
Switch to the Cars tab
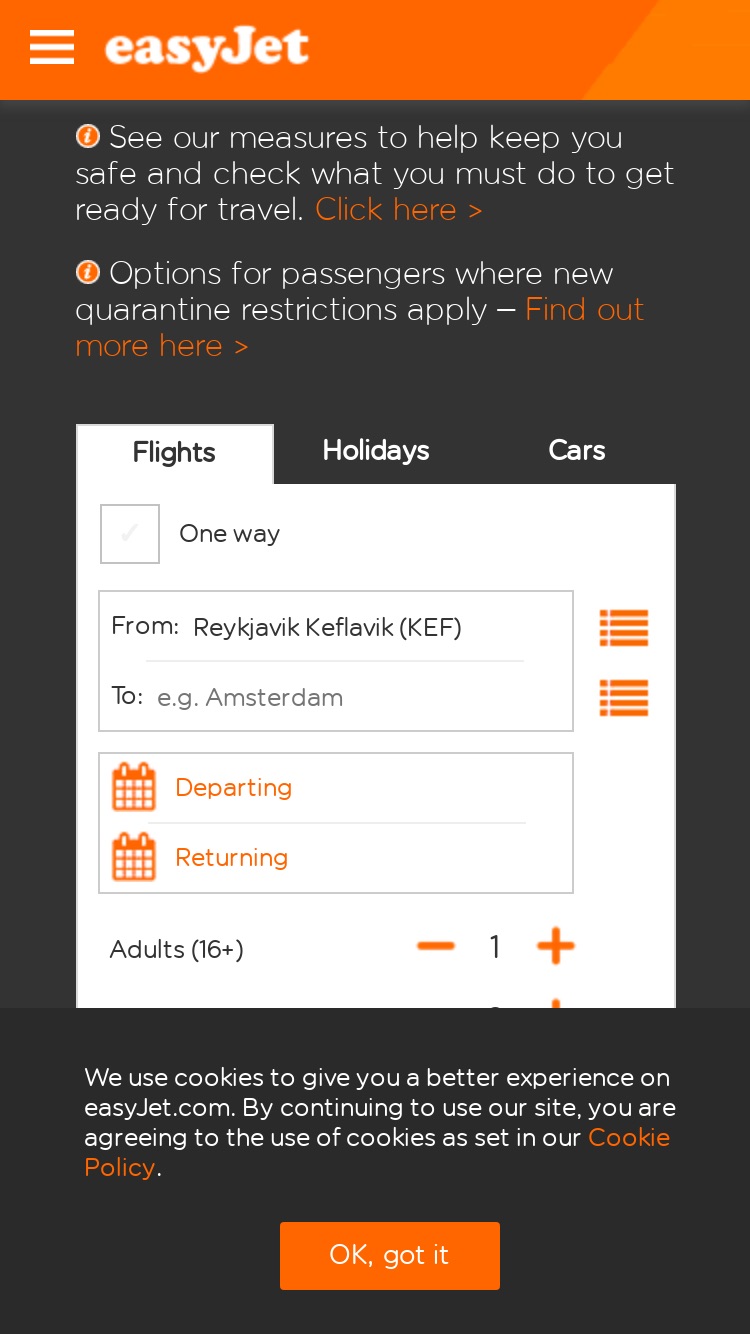pos(577,451)
